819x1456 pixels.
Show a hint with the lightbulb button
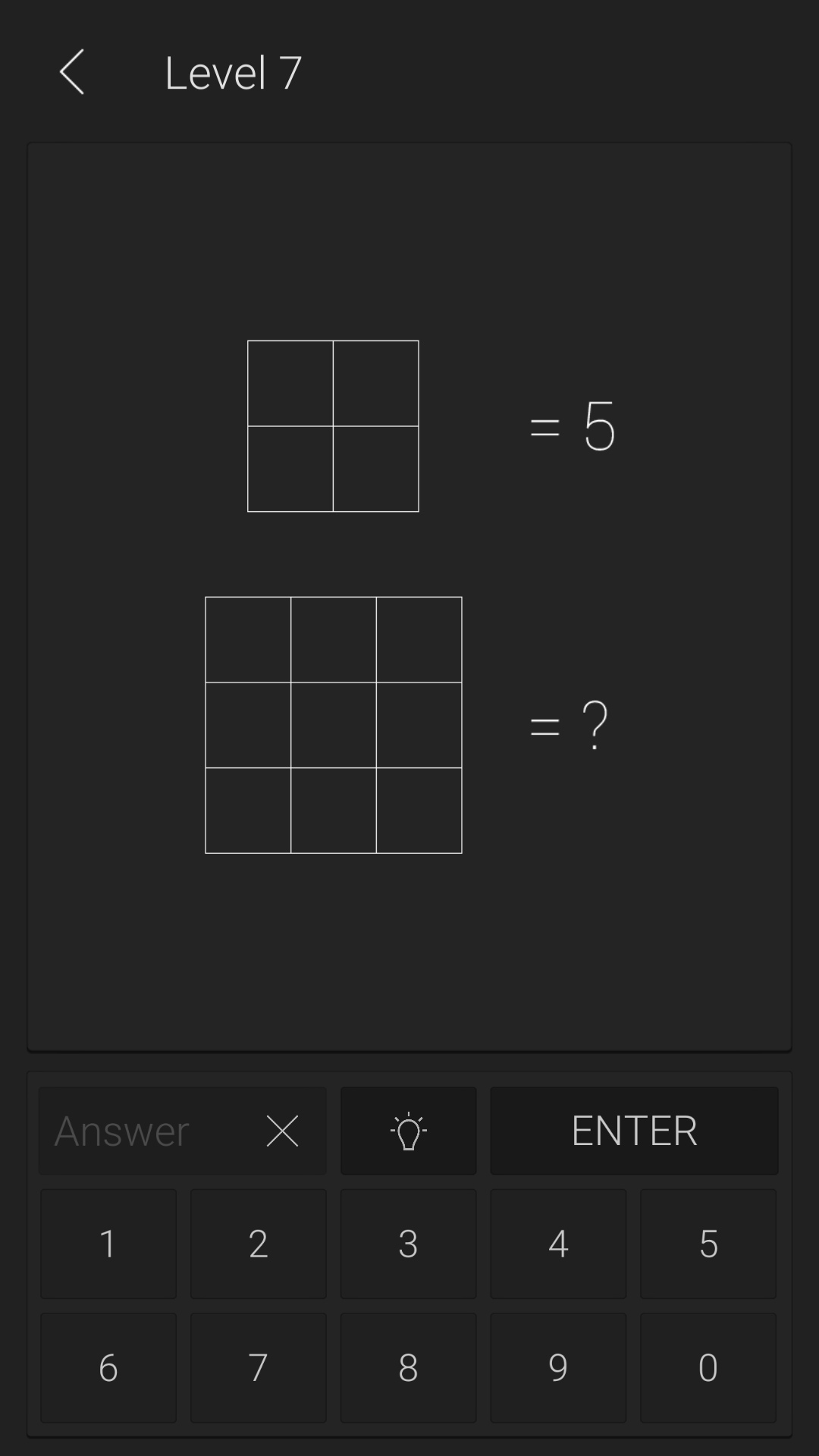point(408,1131)
